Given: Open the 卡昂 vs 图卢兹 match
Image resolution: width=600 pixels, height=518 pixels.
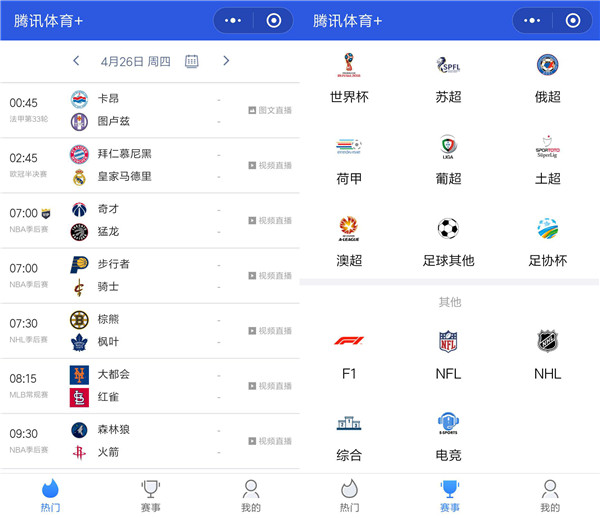Looking at the screenshot, I should click(x=150, y=110).
